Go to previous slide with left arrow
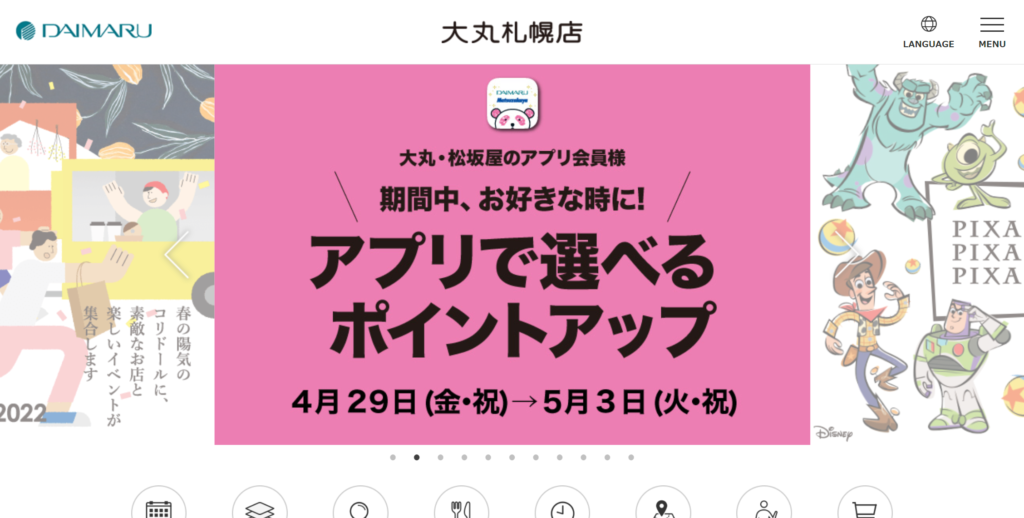 [178, 254]
